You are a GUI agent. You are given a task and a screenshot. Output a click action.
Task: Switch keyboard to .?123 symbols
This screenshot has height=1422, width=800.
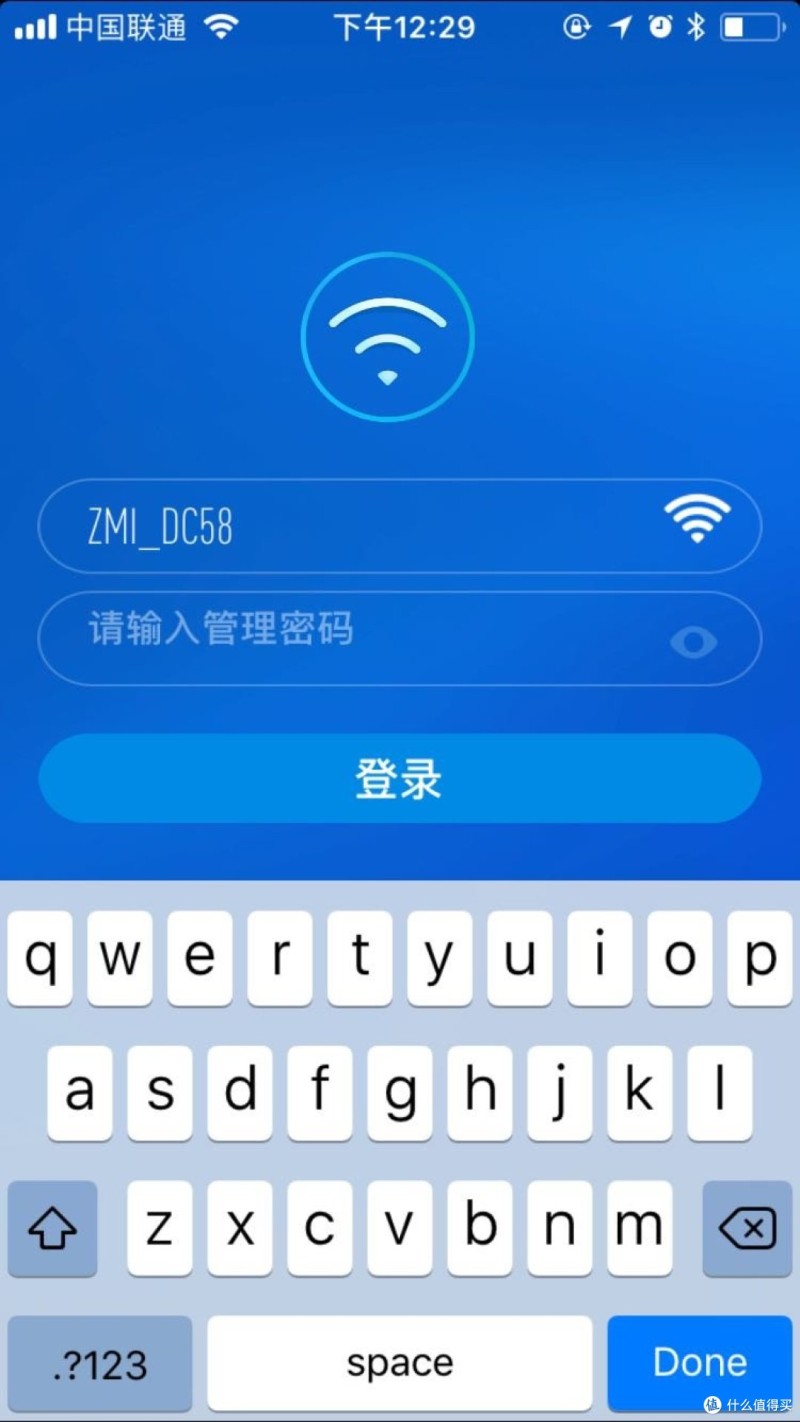(99, 1363)
